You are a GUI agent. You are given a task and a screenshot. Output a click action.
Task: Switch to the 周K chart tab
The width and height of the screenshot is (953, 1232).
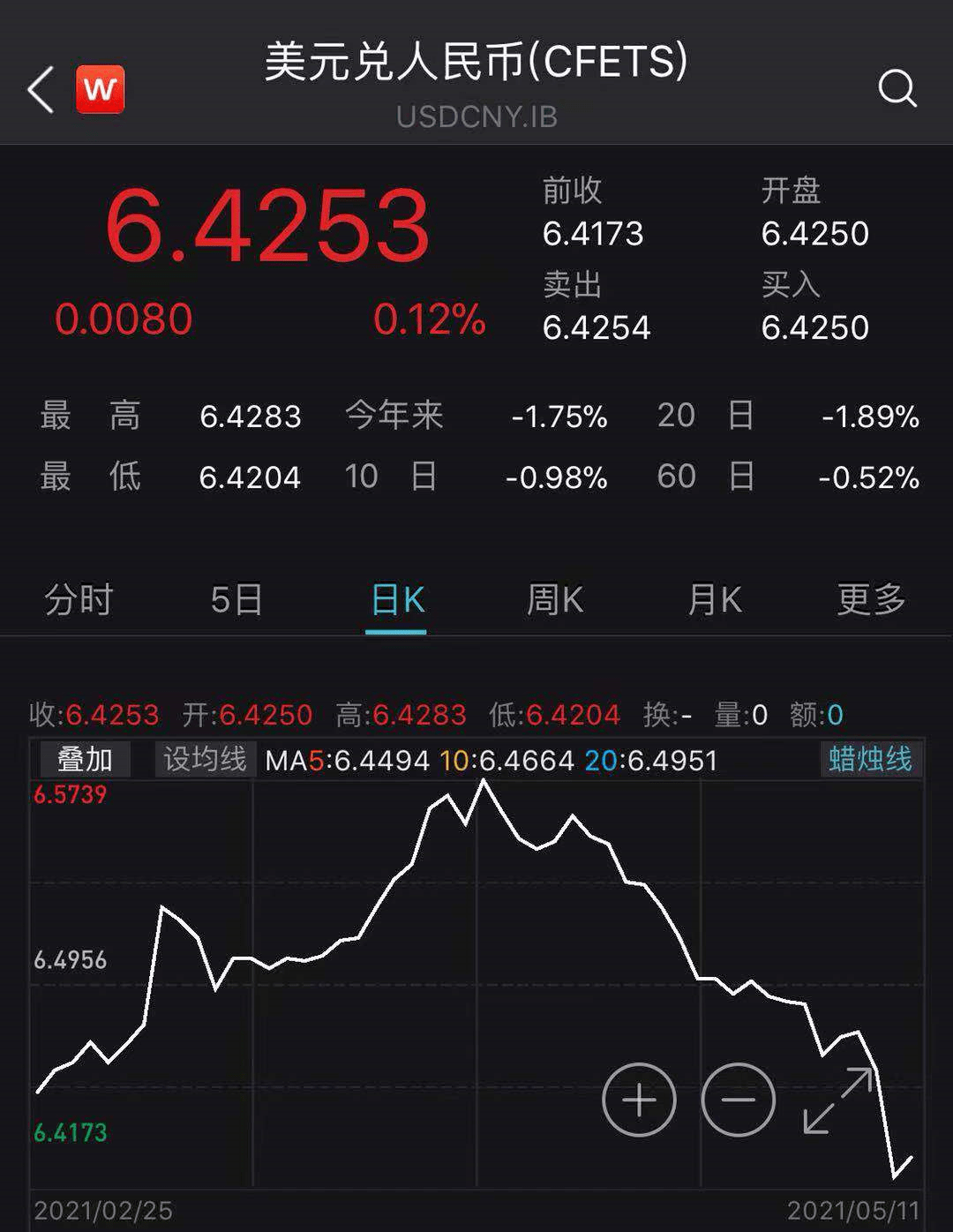click(x=555, y=600)
